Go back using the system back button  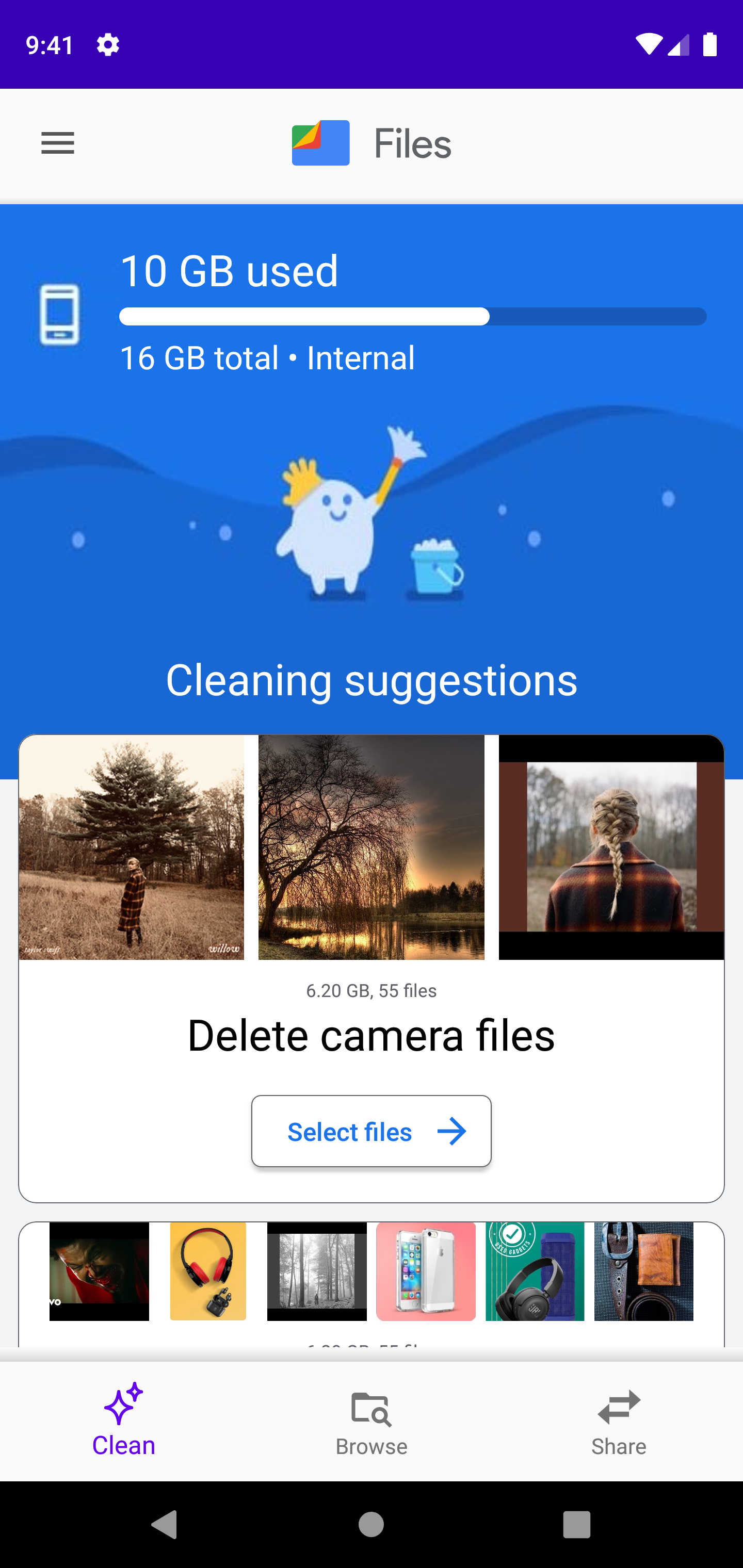(x=165, y=1524)
